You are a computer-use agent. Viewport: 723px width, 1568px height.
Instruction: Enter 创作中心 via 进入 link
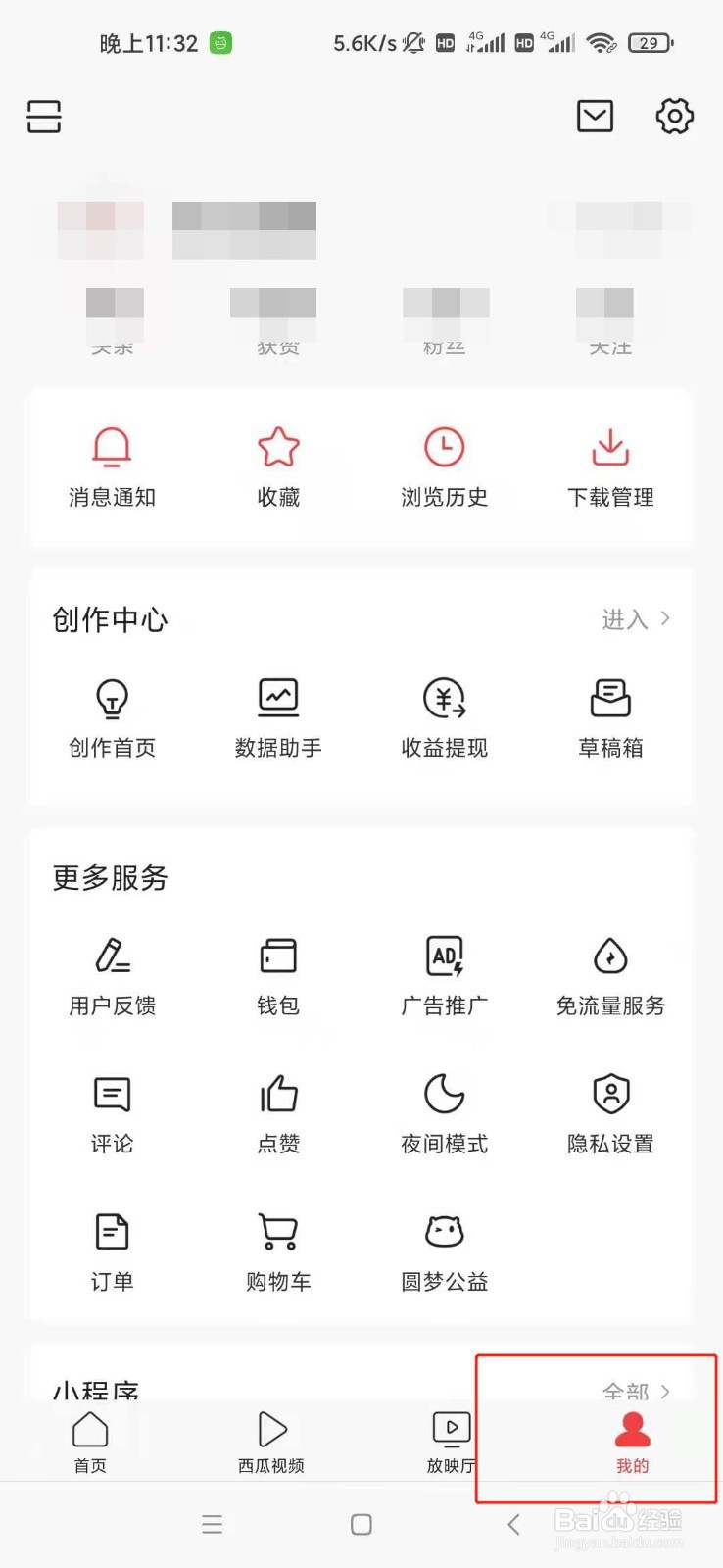click(x=636, y=619)
